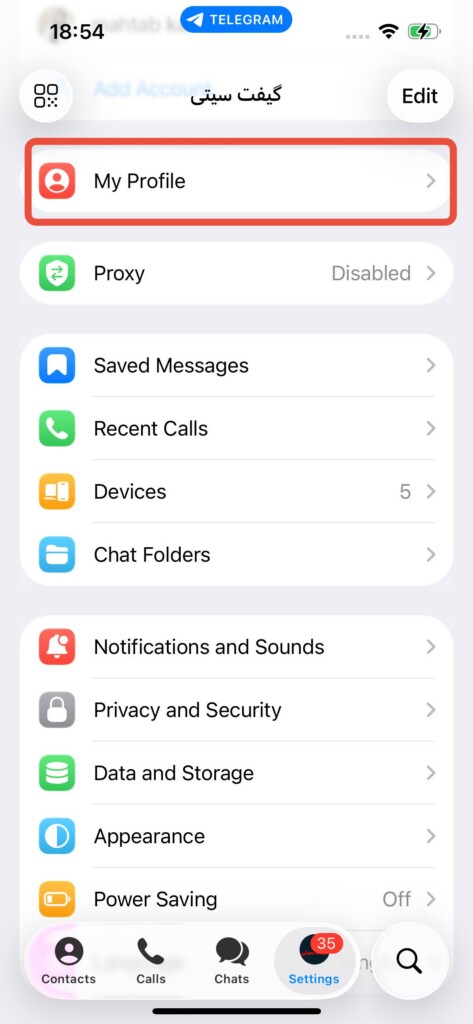Viewport: 473px width, 1024px height.
Task: Open Proxy settings
Action: [236, 273]
